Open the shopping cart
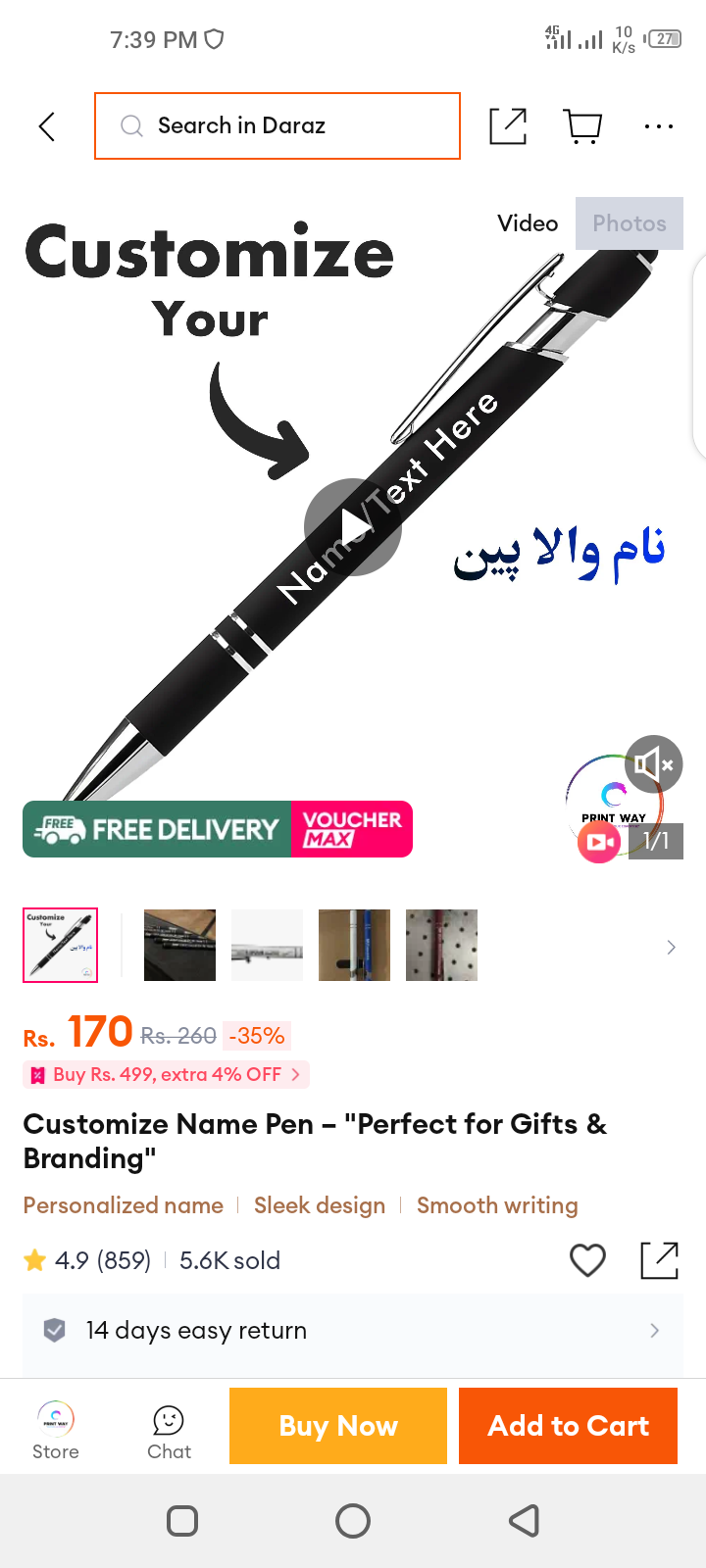Image resolution: width=706 pixels, height=1568 pixels. pyautogui.click(x=583, y=126)
